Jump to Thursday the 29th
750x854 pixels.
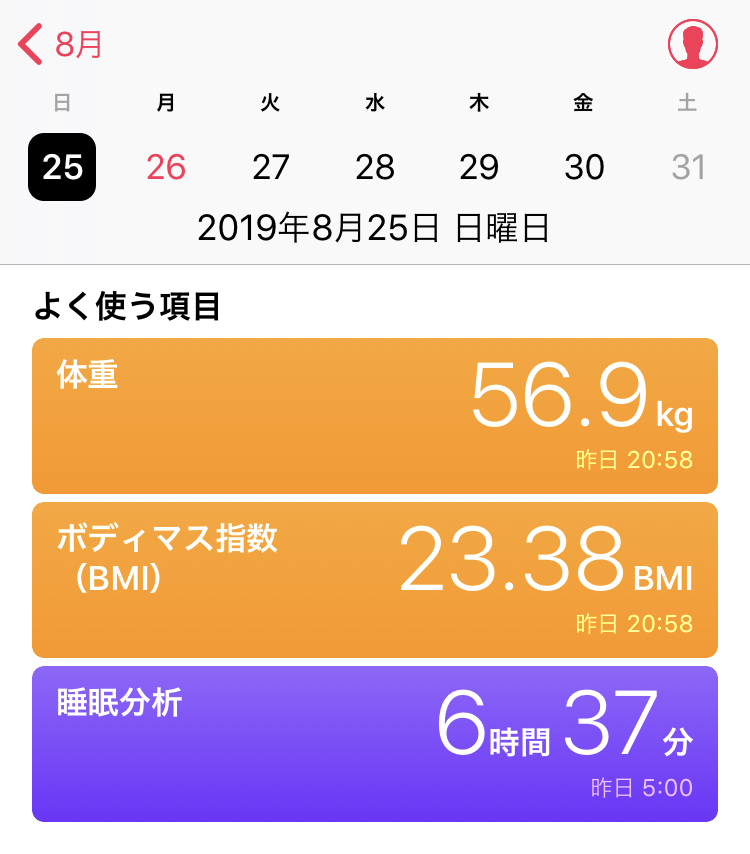pyautogui.click(x=479, y=167)
